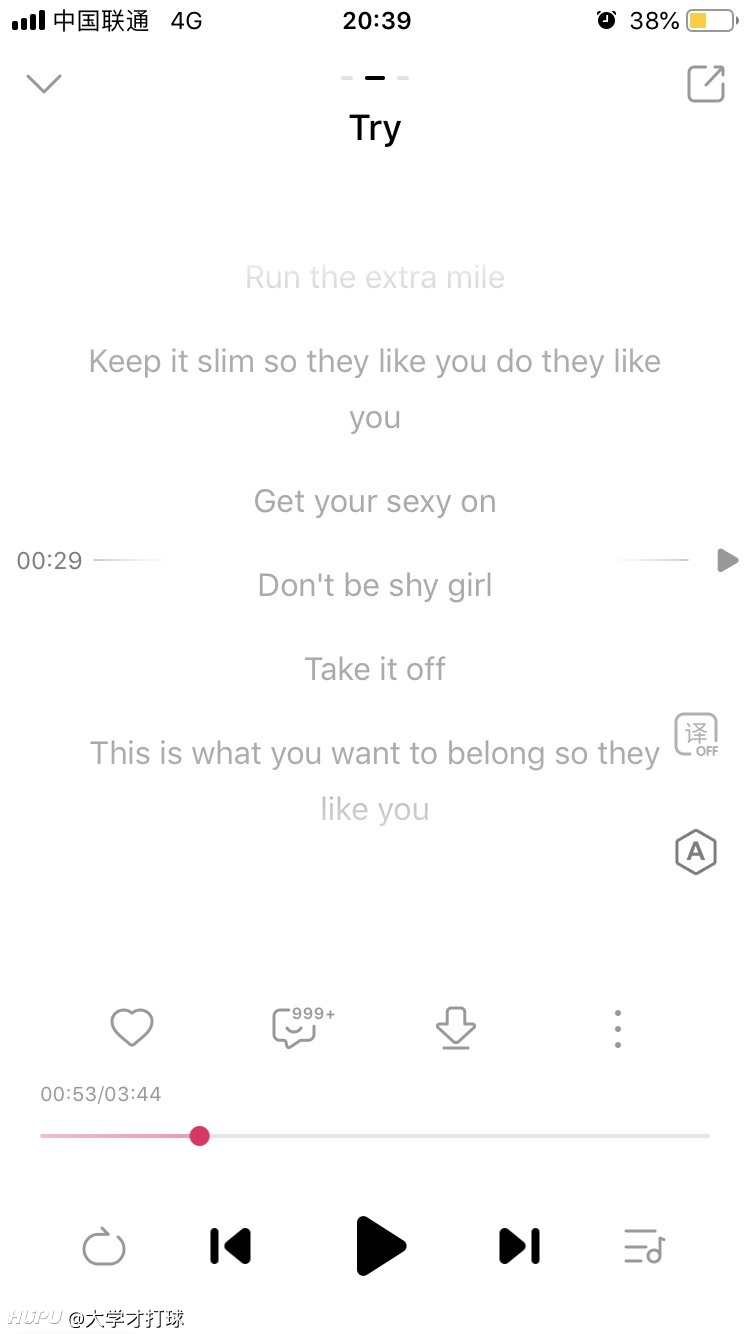Image resolution: width=750 pixels, height=1334 pixels.
Task: Resume playback with the play button
Action: [380, 1246]
